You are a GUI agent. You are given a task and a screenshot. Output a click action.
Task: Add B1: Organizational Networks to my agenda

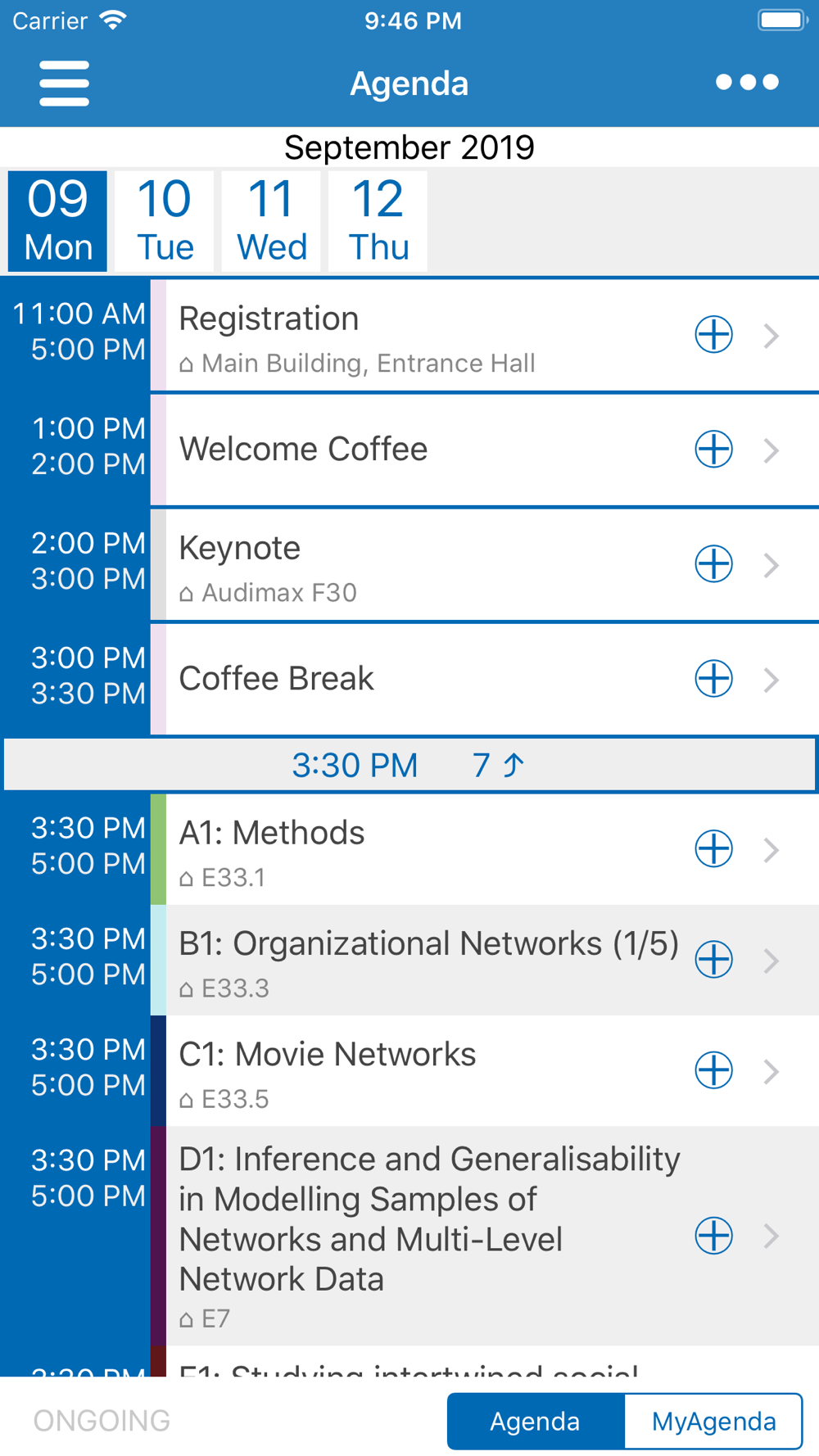(713, 960)
